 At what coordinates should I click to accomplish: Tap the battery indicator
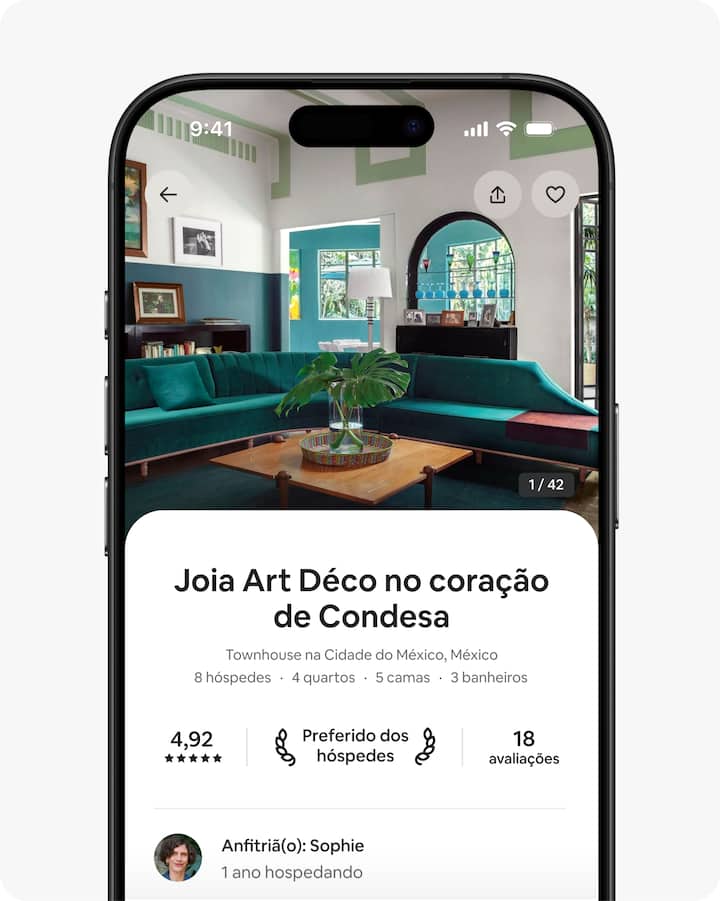coord(544,129)
